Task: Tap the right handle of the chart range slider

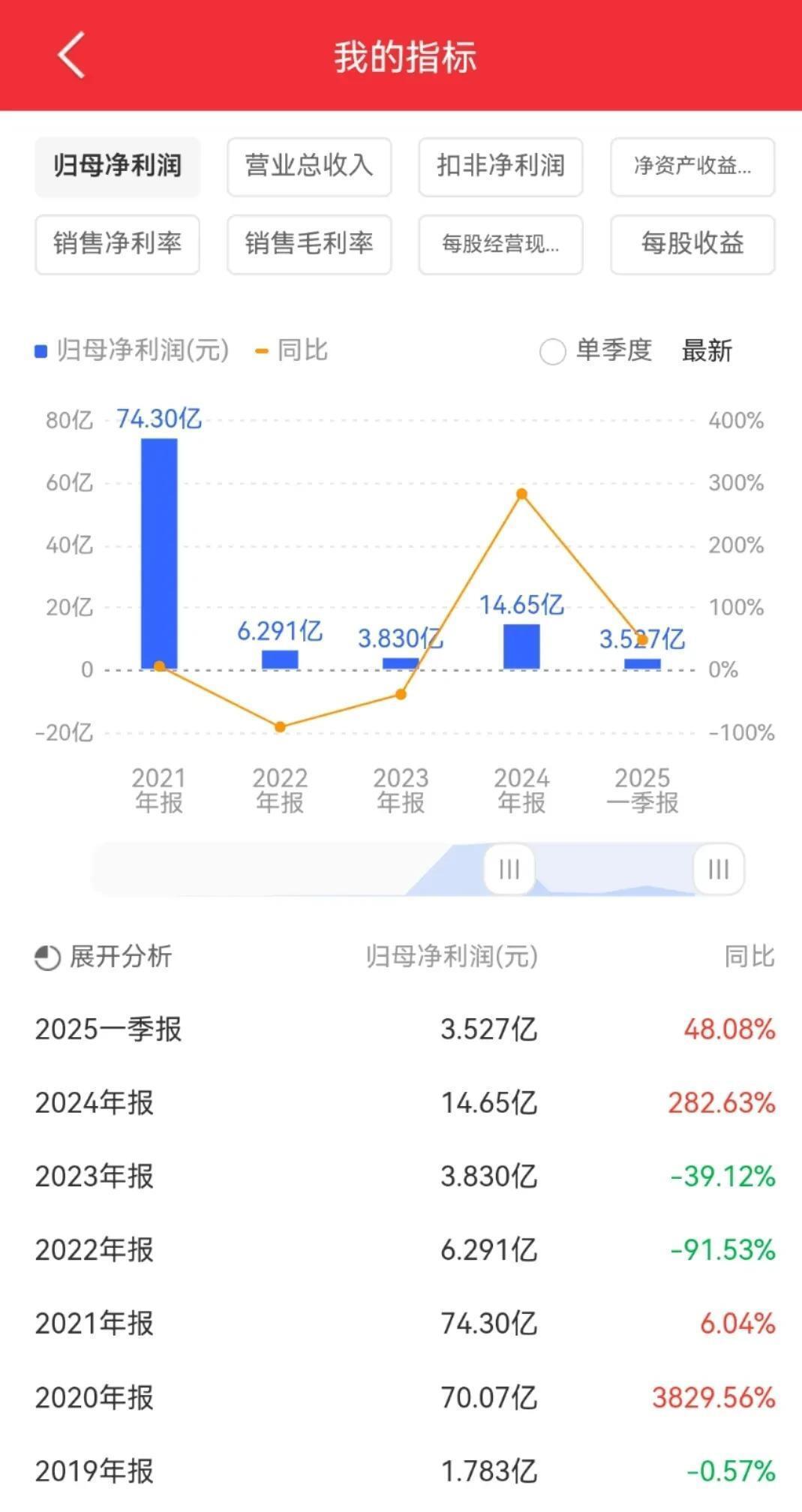Action: coord(719,869)
